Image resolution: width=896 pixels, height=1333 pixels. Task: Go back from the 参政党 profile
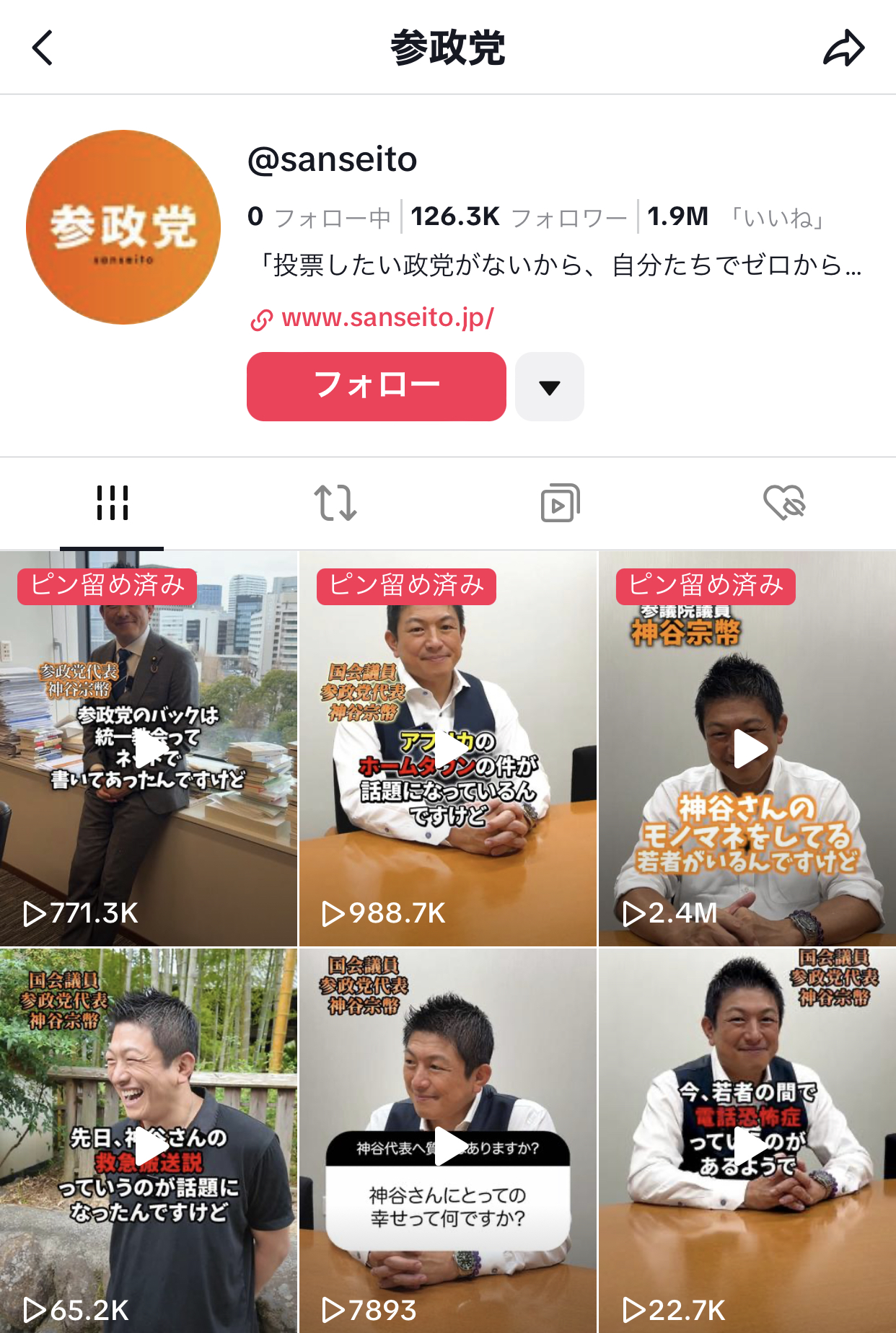(x=43, y=48)
